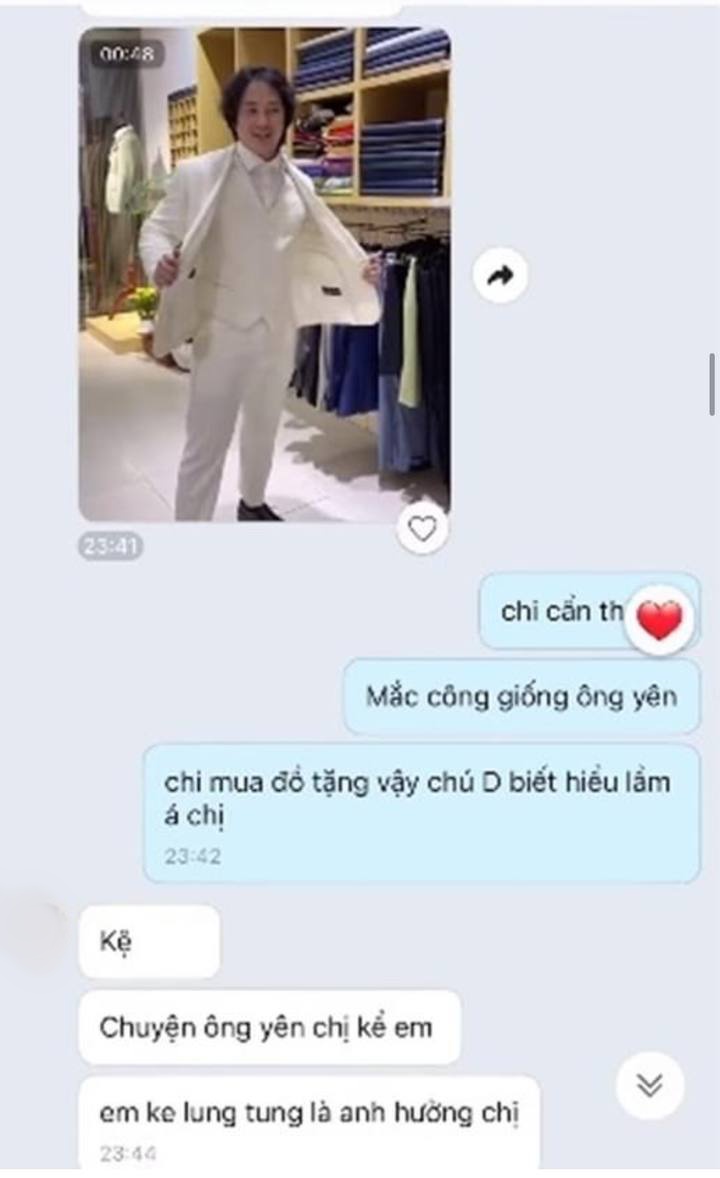This screenshot has width=720, height=1178.
Task: React with the heart on the video
Action: pyautogui.click(x=422, y=528)
